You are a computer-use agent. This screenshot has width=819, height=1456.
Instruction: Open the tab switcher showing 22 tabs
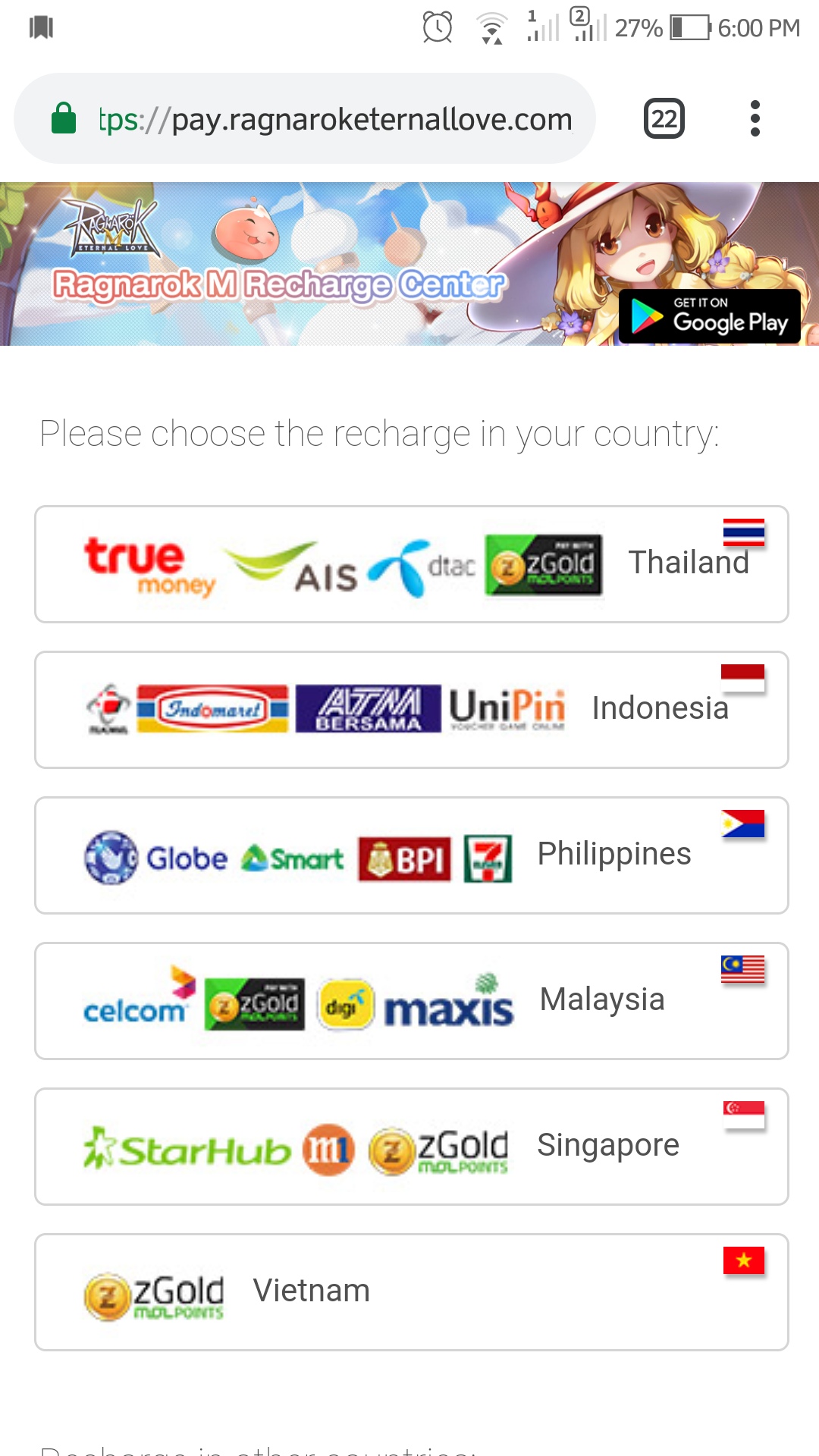click(664, 118)
